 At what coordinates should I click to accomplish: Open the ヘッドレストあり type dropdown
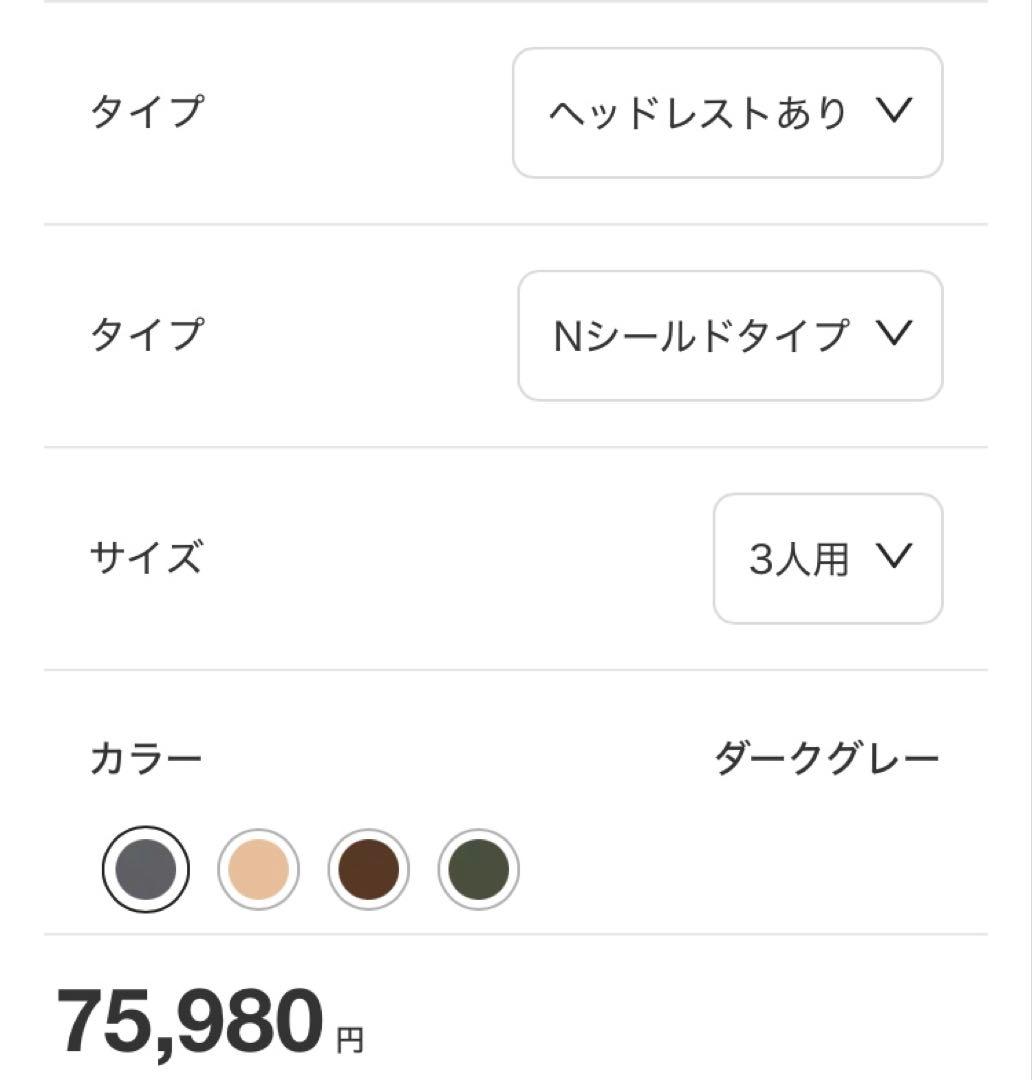pyautogui.click(x=727, y=112)
